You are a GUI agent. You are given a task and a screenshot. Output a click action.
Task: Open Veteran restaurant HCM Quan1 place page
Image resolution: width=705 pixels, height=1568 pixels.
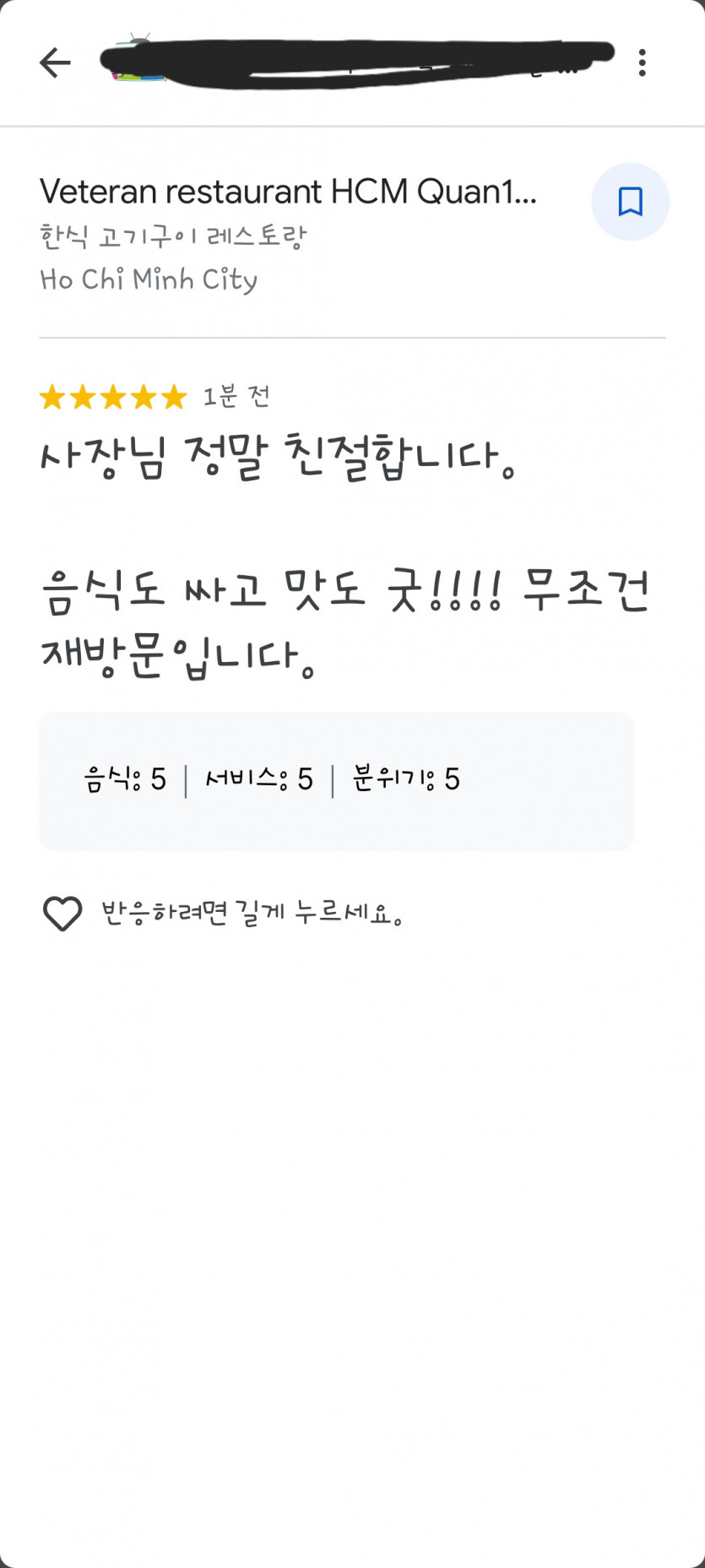(288, 192)
